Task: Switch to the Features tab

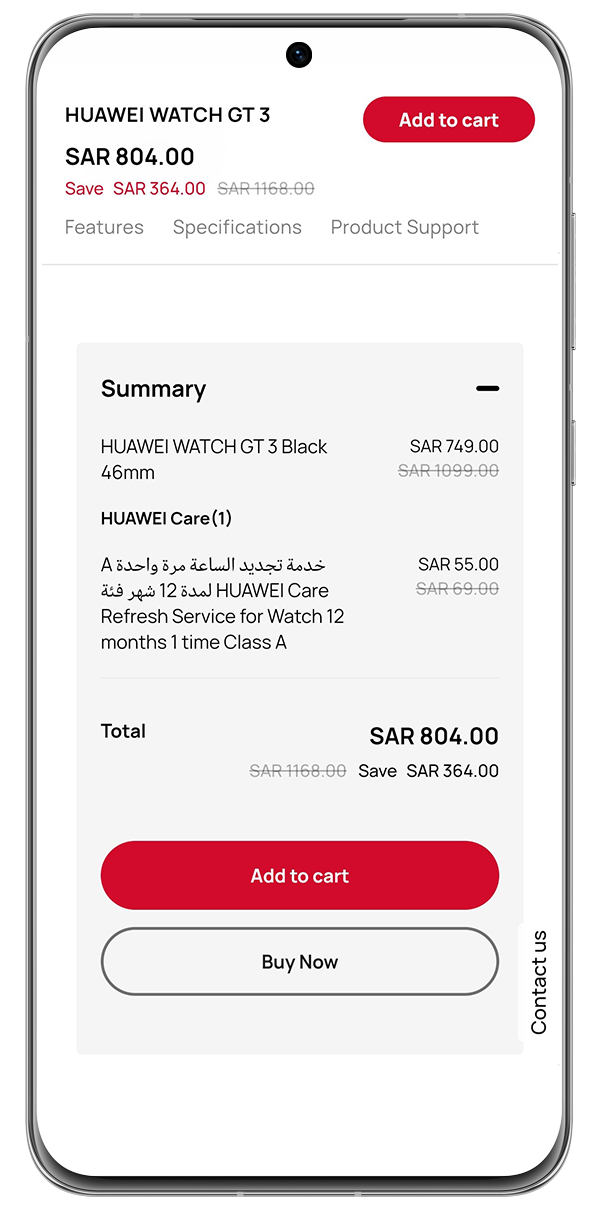Action: (104, 227)
